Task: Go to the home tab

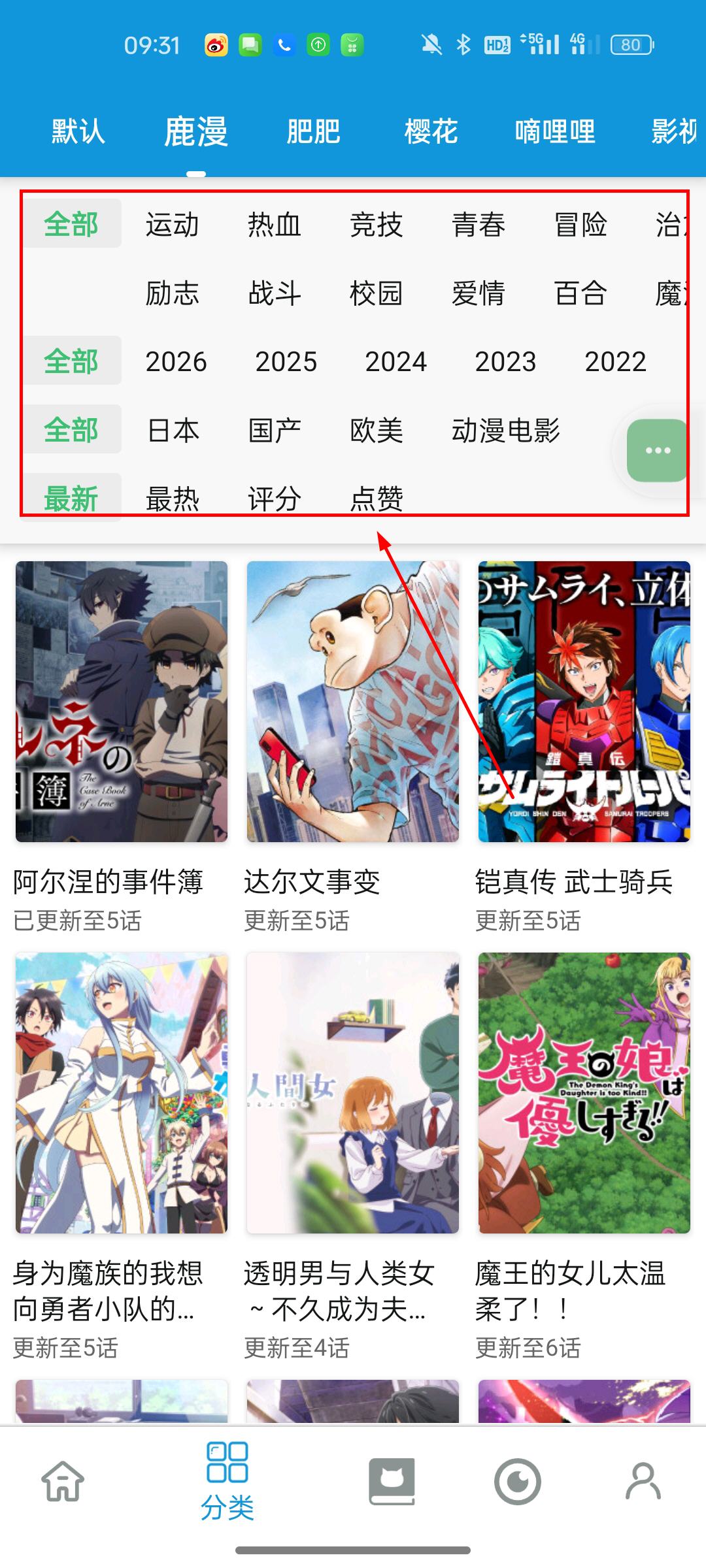Action: click(x=63, y=1480)
